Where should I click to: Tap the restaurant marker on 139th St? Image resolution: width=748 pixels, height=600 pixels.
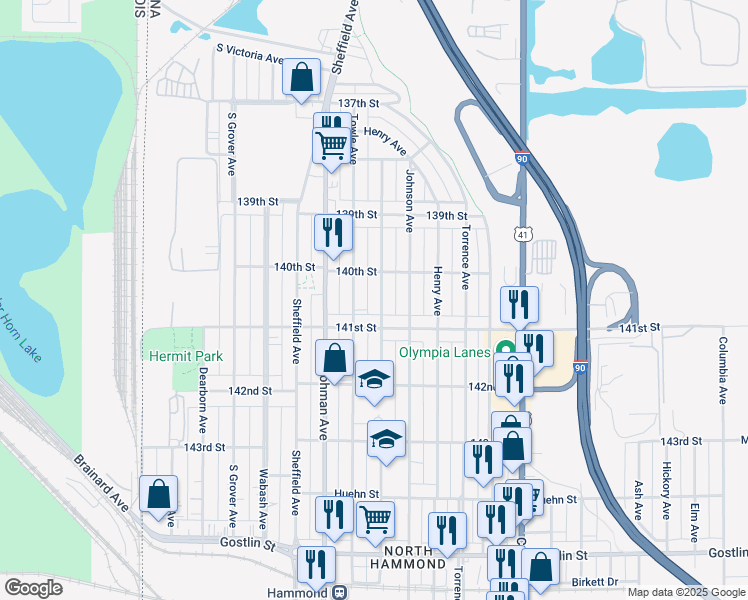(x=333, y=233)
